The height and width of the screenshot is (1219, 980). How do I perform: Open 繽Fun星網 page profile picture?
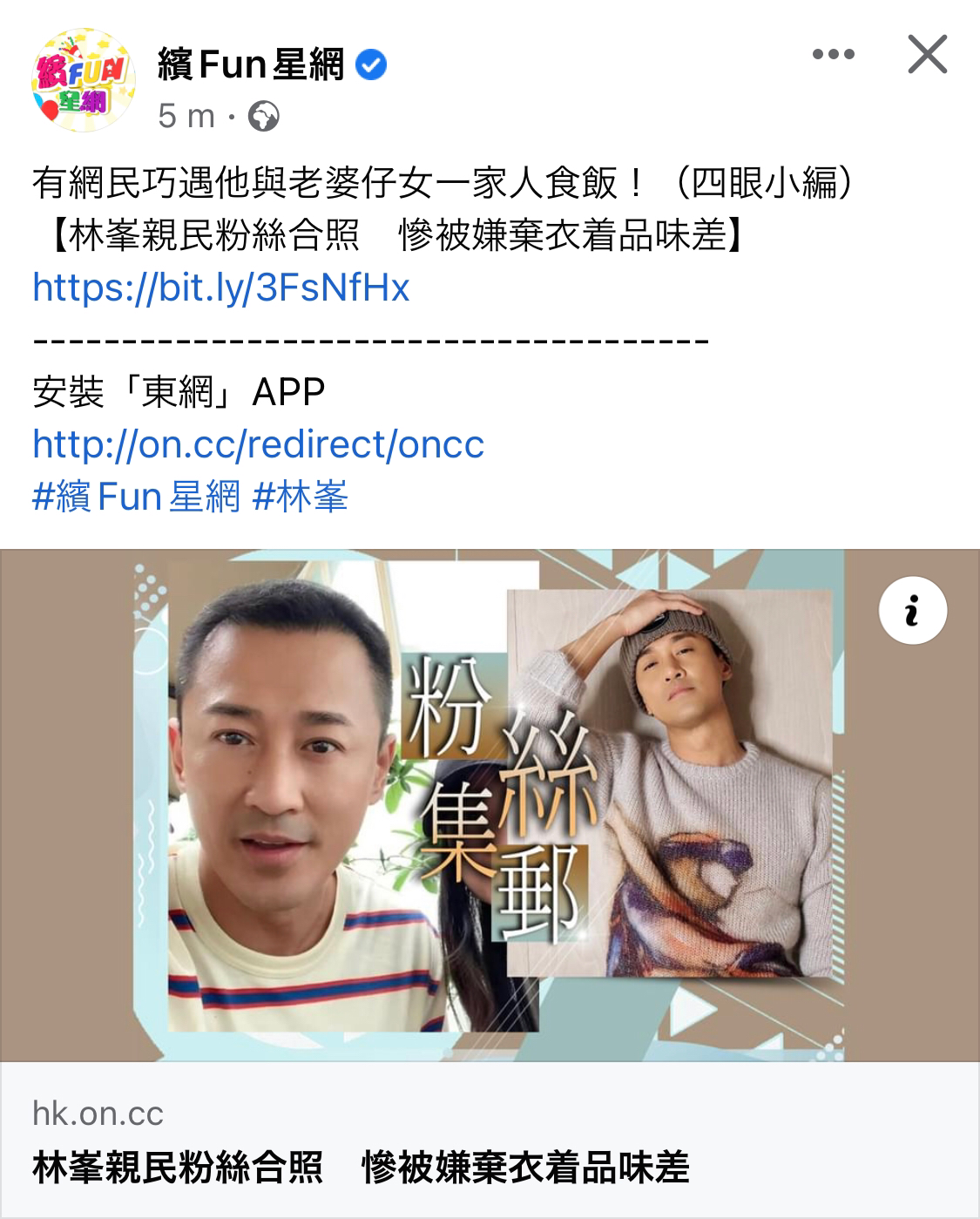click(x=83, y=80)
